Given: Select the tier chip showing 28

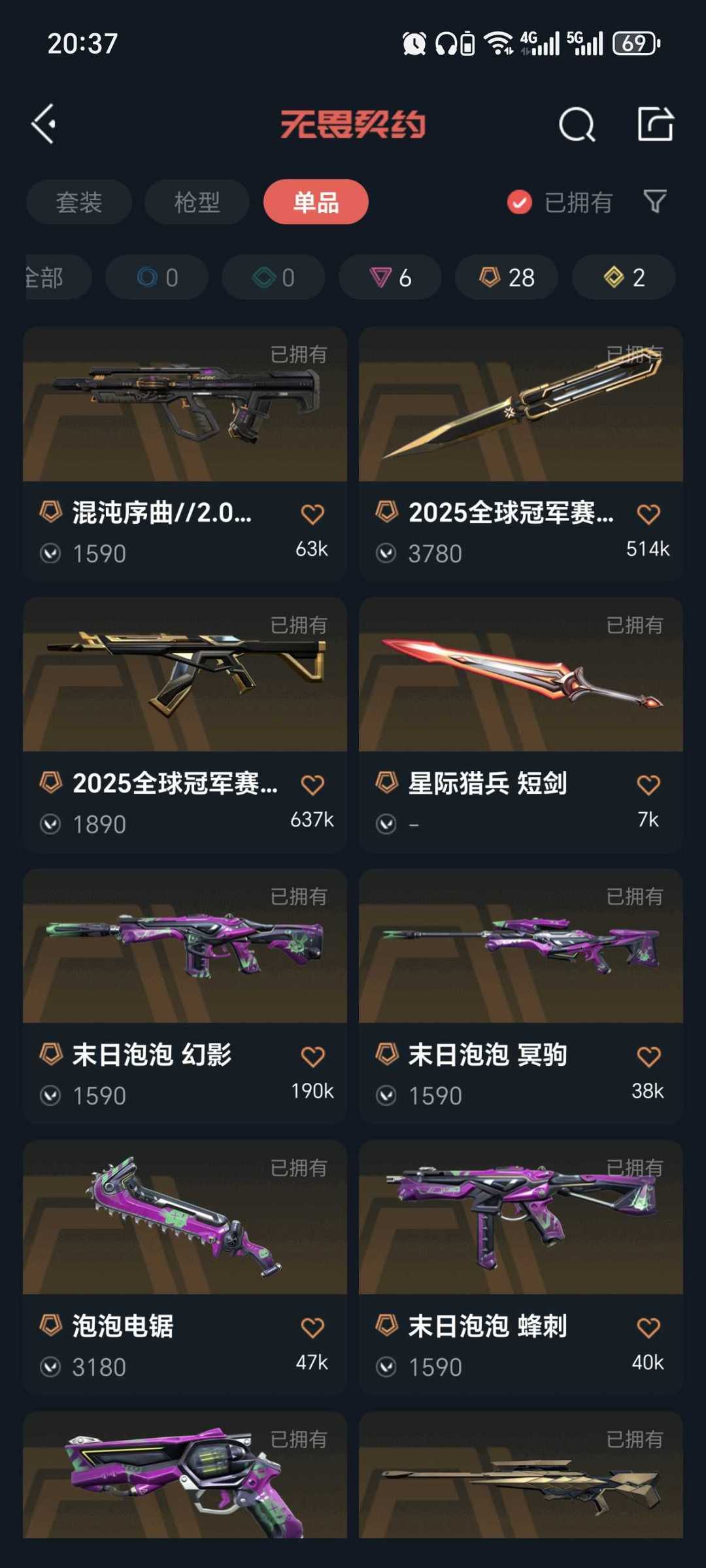Looking at the screenshot, I should 507,277.
